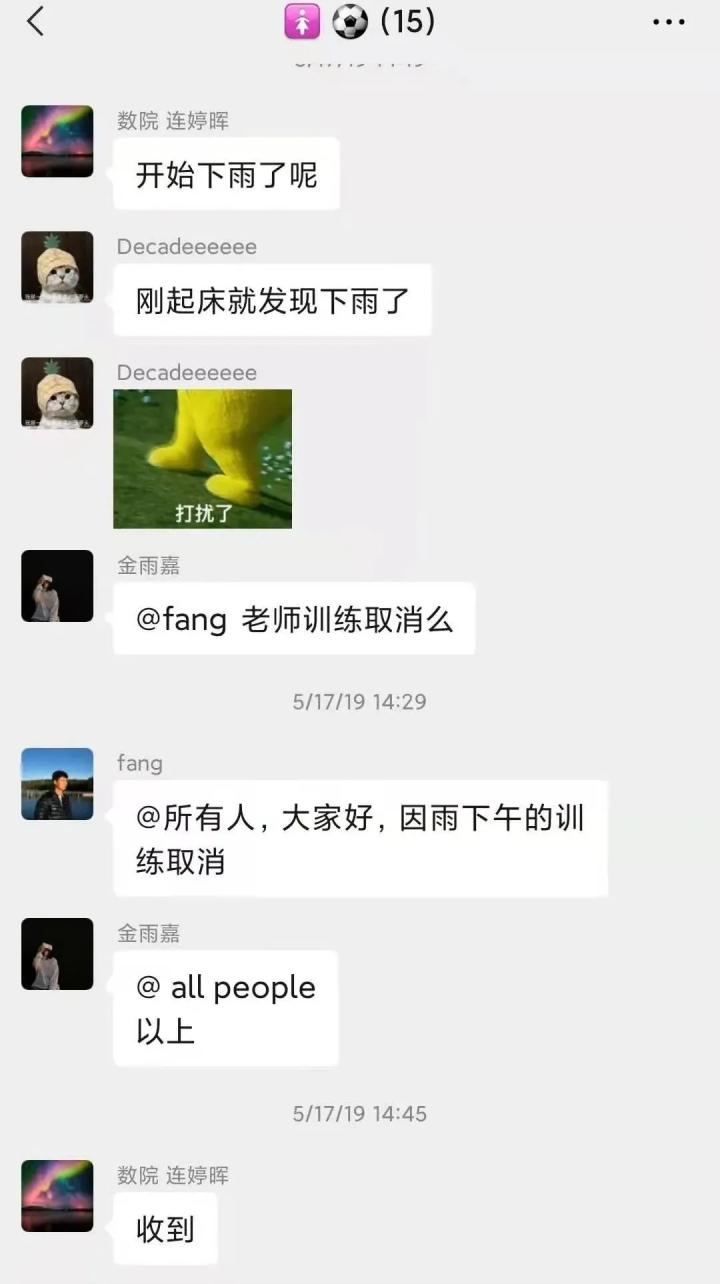The height and width of the screenshot is (1284, 720).
Task: Tap 数院 连婷晖's avatar beside 开始下雨了呢
Action: 57,142
